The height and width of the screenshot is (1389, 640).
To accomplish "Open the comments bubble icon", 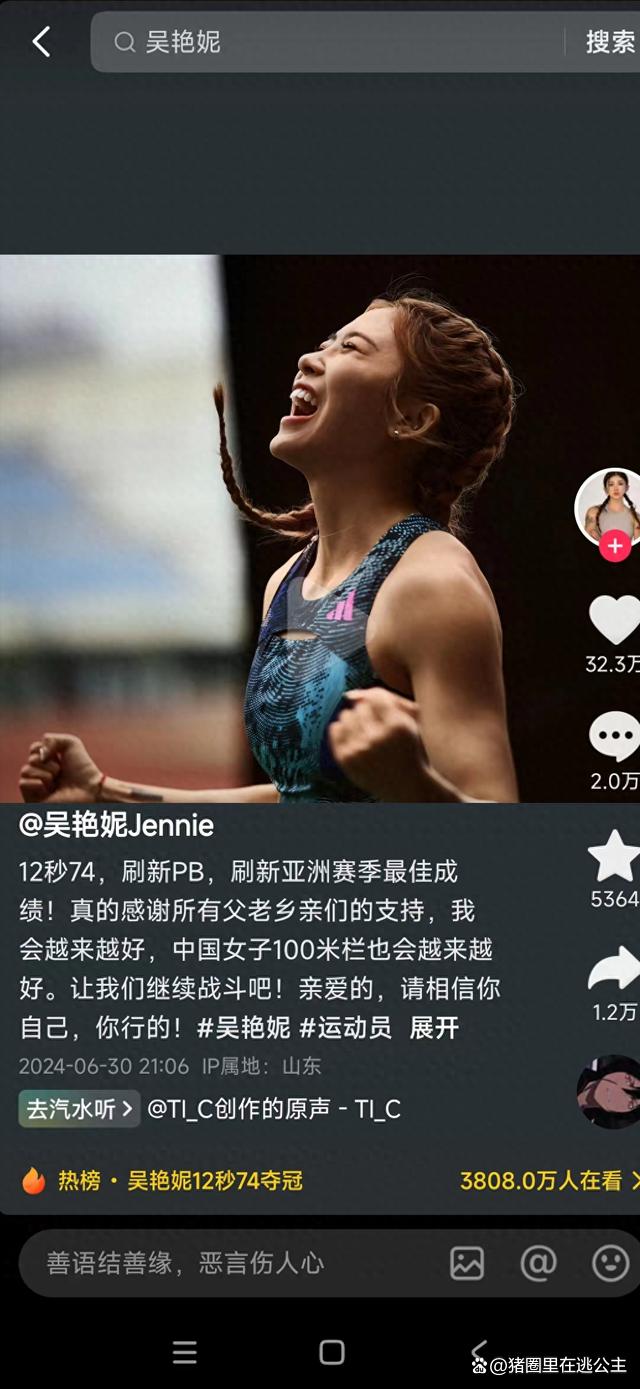I will (613, 738).
